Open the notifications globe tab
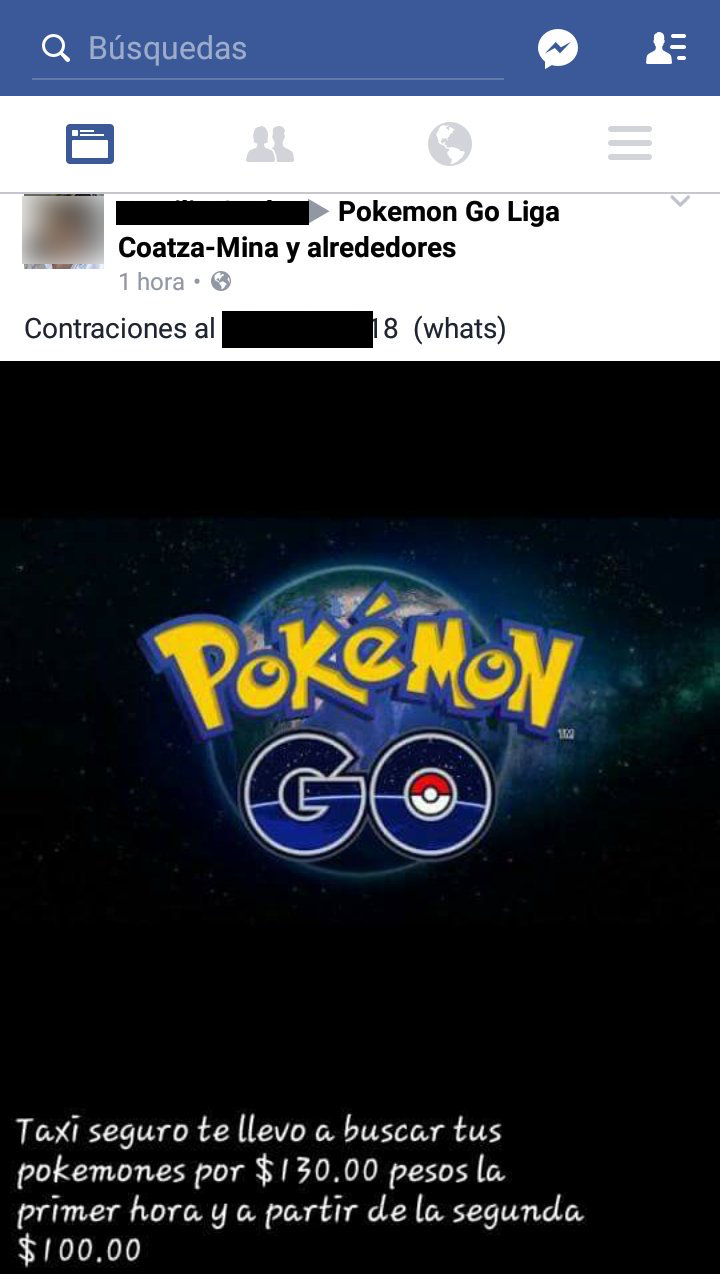Image resolution: width=720 pixels, height=1280 pixels. click(450, 144)
